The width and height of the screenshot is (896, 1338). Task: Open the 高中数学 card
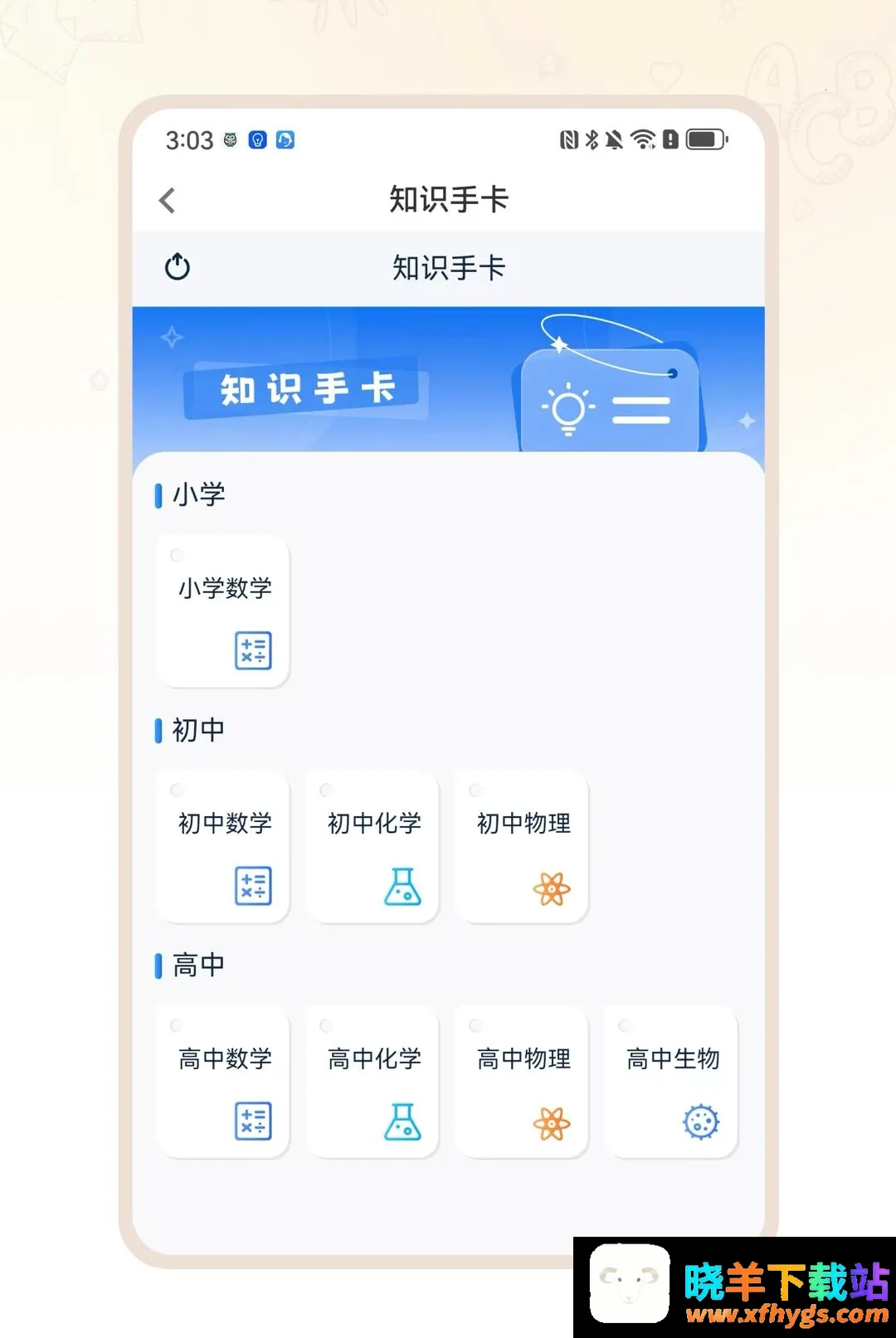tap(223, 1082)
